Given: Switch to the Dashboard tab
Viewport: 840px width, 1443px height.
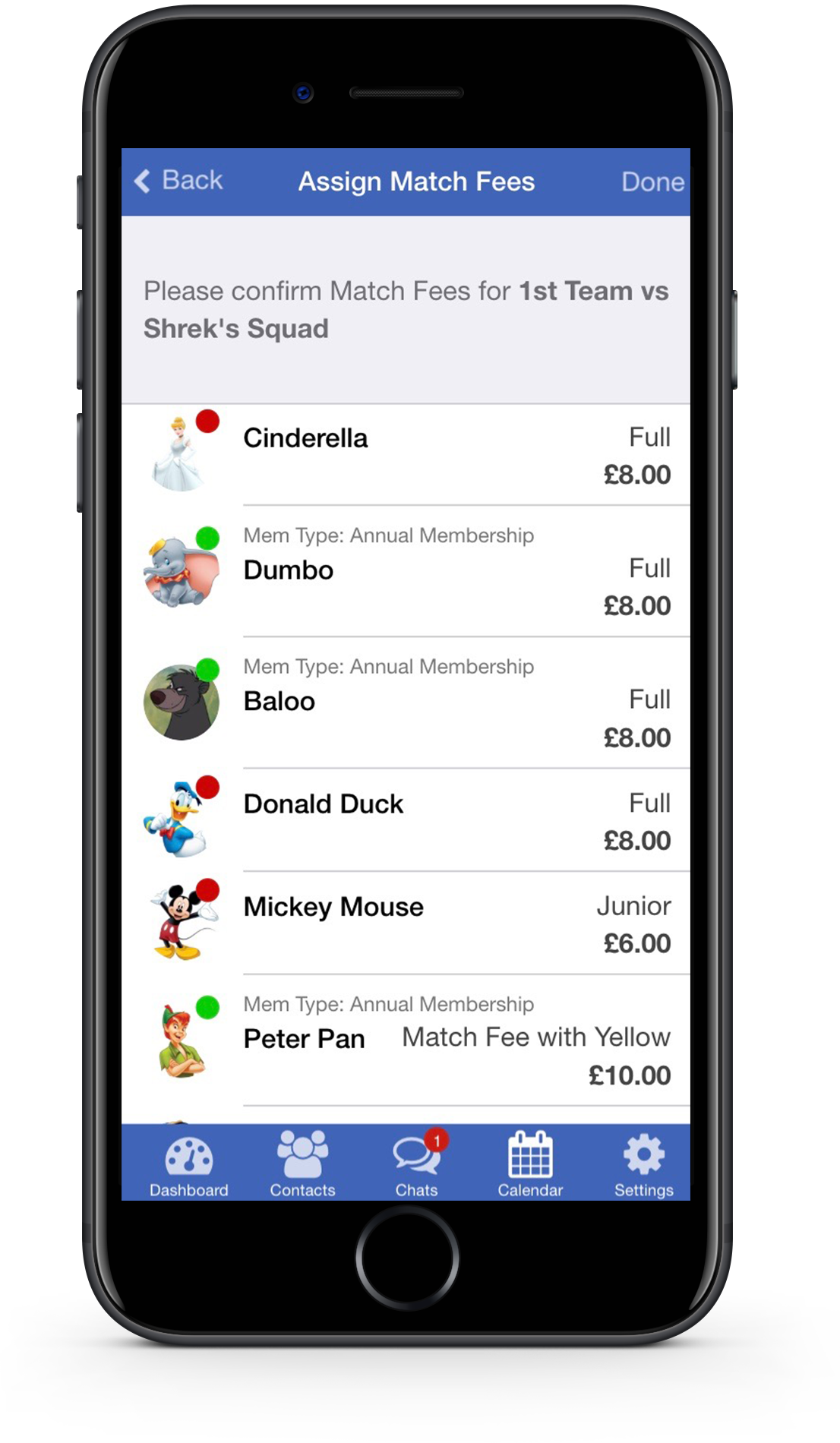Looking at the screenshot, I should click(188, 1164).
